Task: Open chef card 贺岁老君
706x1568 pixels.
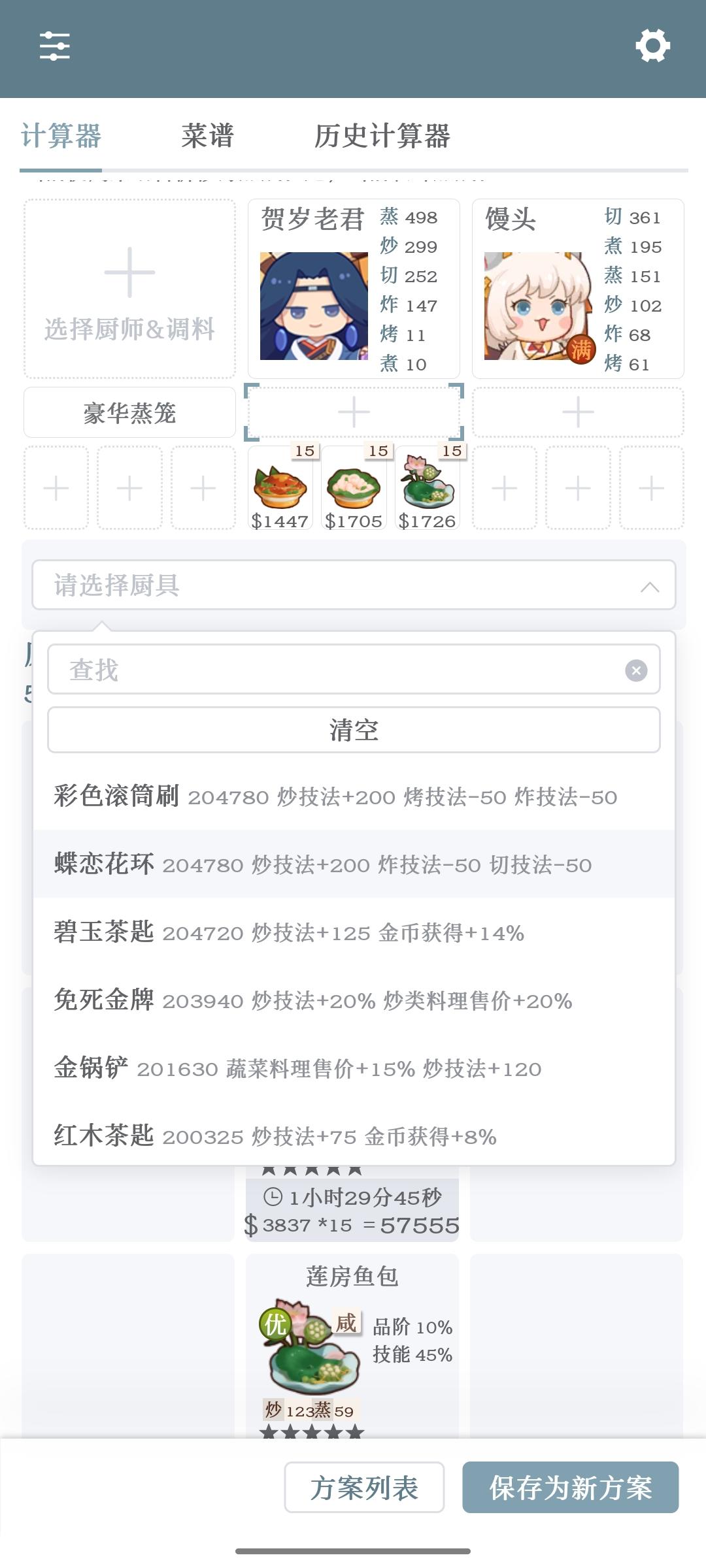Action: click(x=354, y=289)
